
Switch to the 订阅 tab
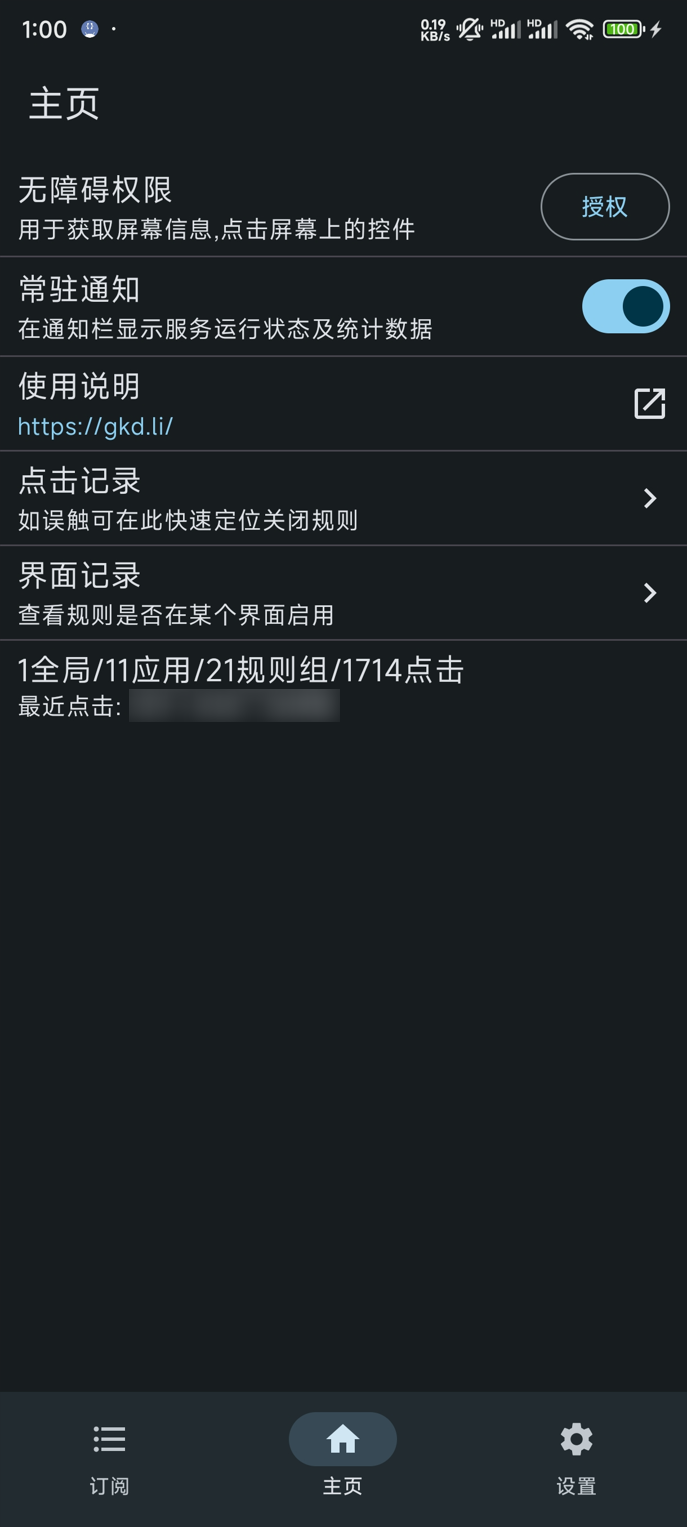click(110, 1458)
